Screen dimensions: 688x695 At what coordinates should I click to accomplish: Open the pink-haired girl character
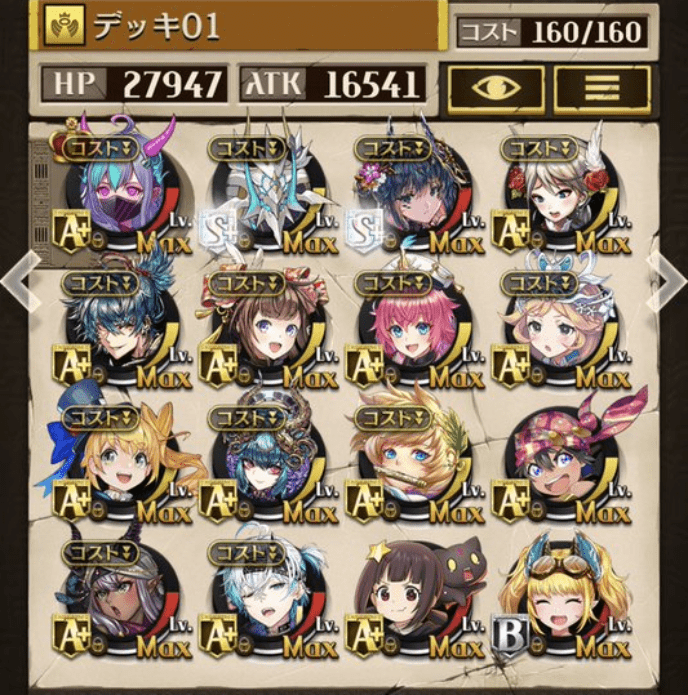[415, 325]
